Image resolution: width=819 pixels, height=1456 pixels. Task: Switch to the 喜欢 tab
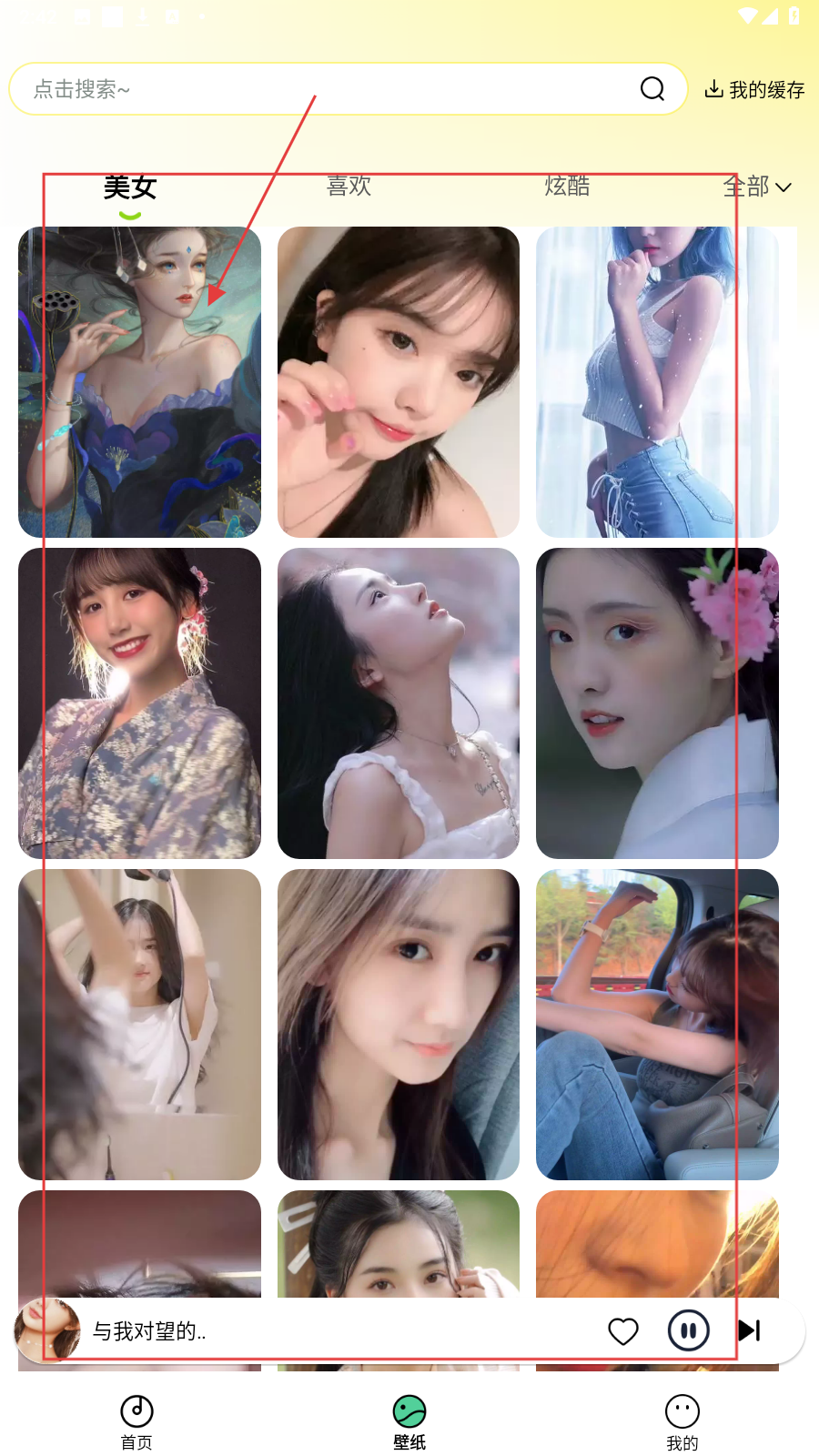coord(349,187)
